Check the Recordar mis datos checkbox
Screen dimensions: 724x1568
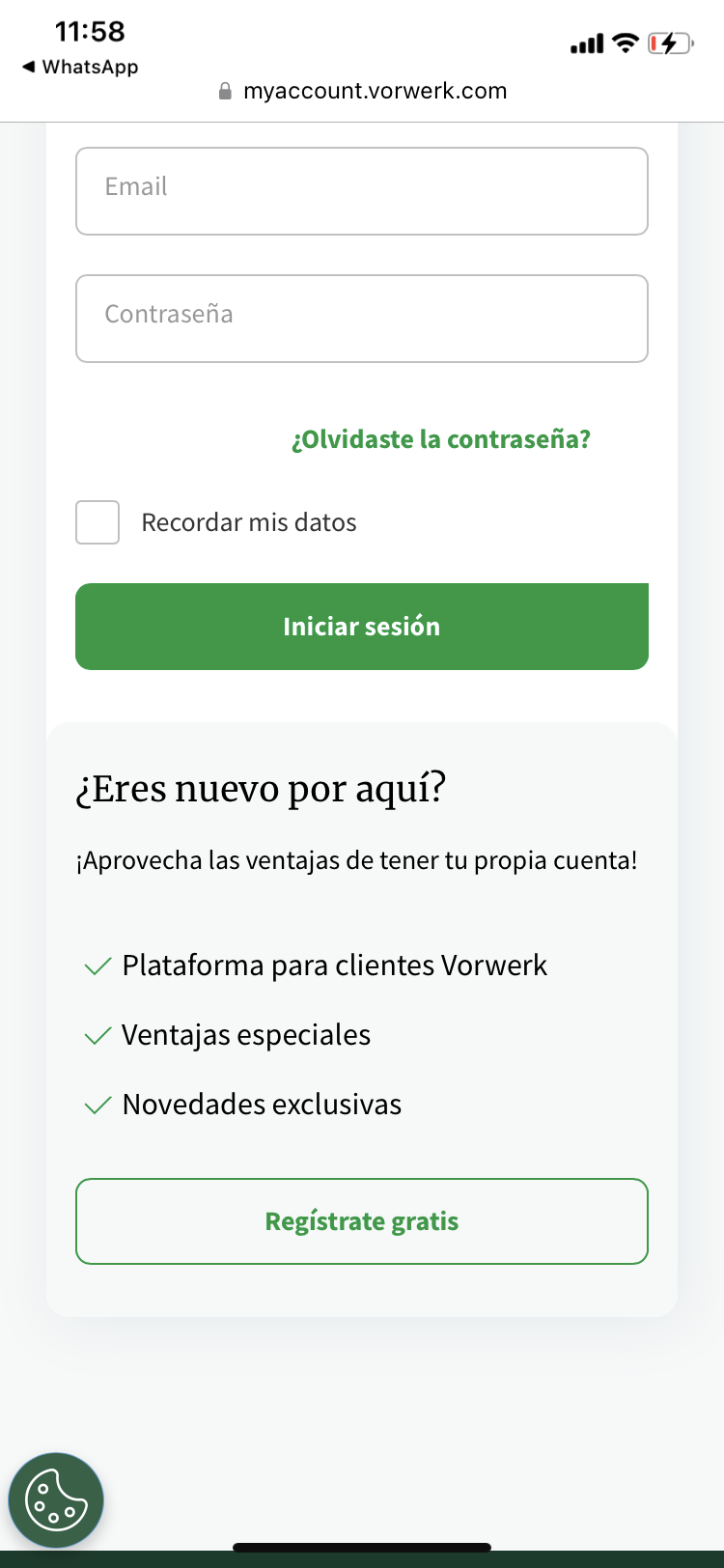click(97, 522)
